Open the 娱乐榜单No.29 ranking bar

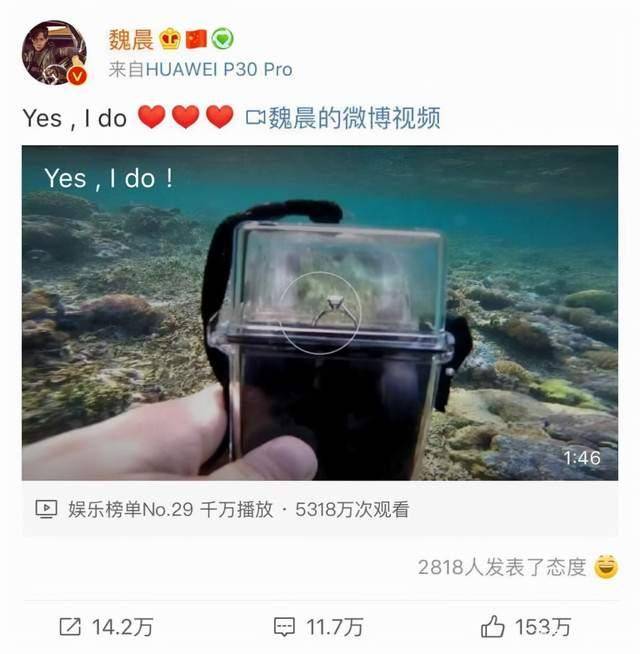pyautogui.click(x=225, y=510)
